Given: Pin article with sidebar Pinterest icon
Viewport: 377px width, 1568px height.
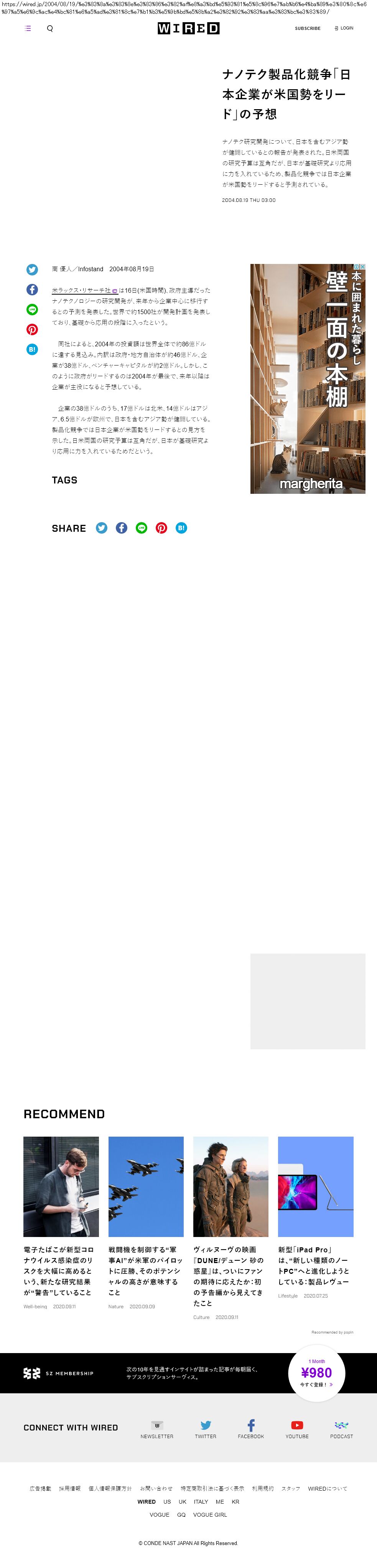Looking at the screenshot, I should tap(32, 329).
